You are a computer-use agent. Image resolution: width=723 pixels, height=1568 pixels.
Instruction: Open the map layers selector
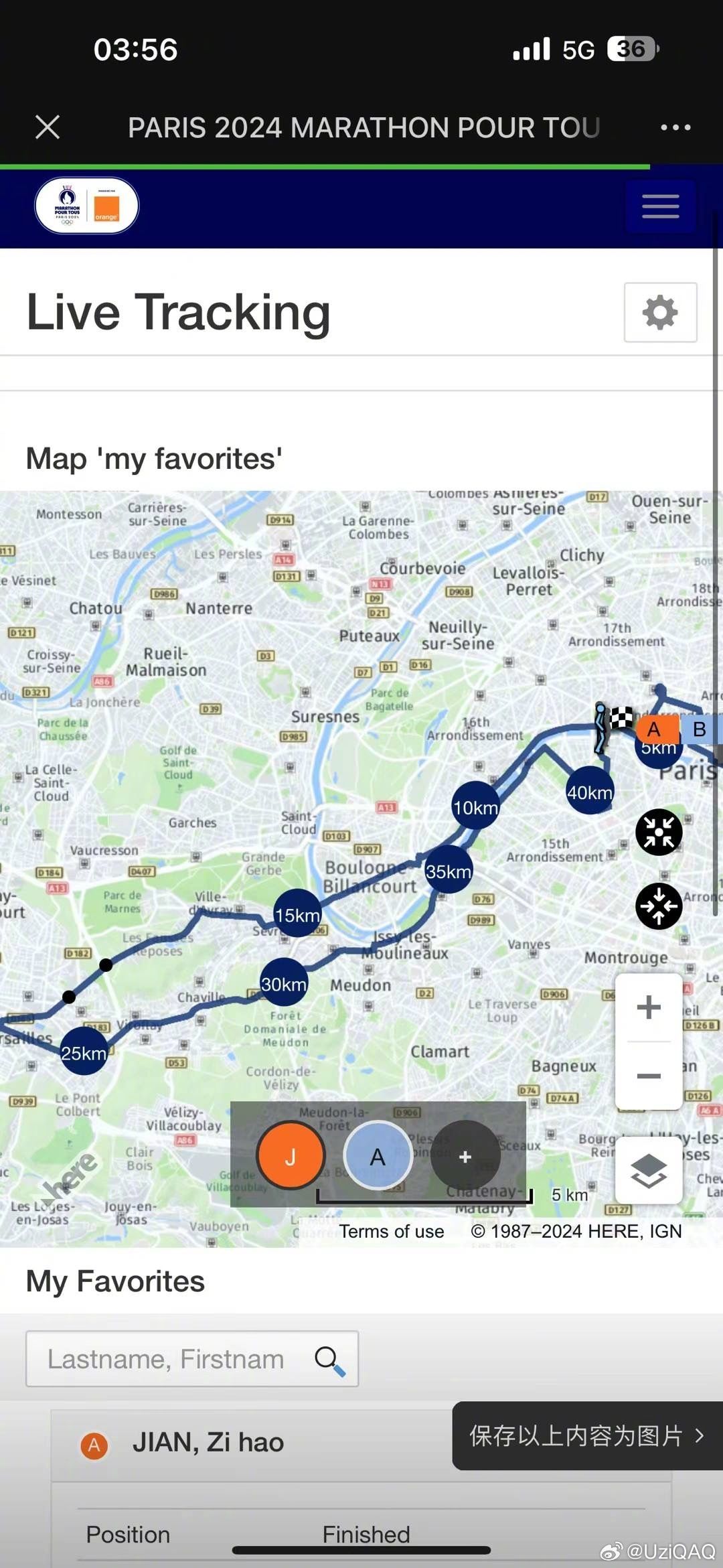click(x=648, y=1171)
